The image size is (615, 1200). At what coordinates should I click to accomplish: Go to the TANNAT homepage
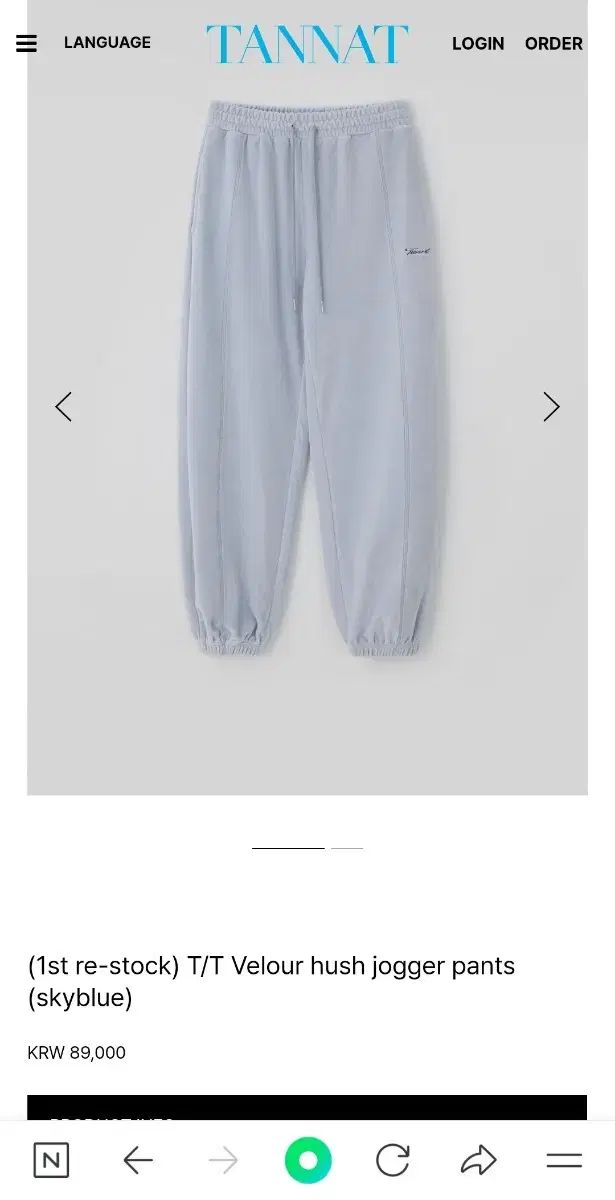click(x=307, y=44)
